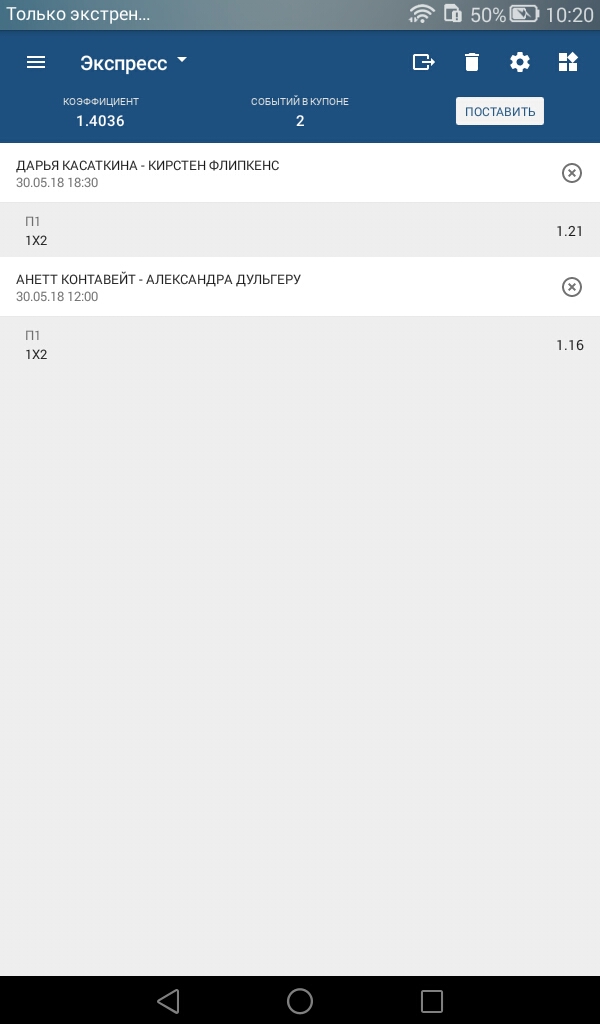Expand the Экспресс bet type dropdown

click(134, 63)
